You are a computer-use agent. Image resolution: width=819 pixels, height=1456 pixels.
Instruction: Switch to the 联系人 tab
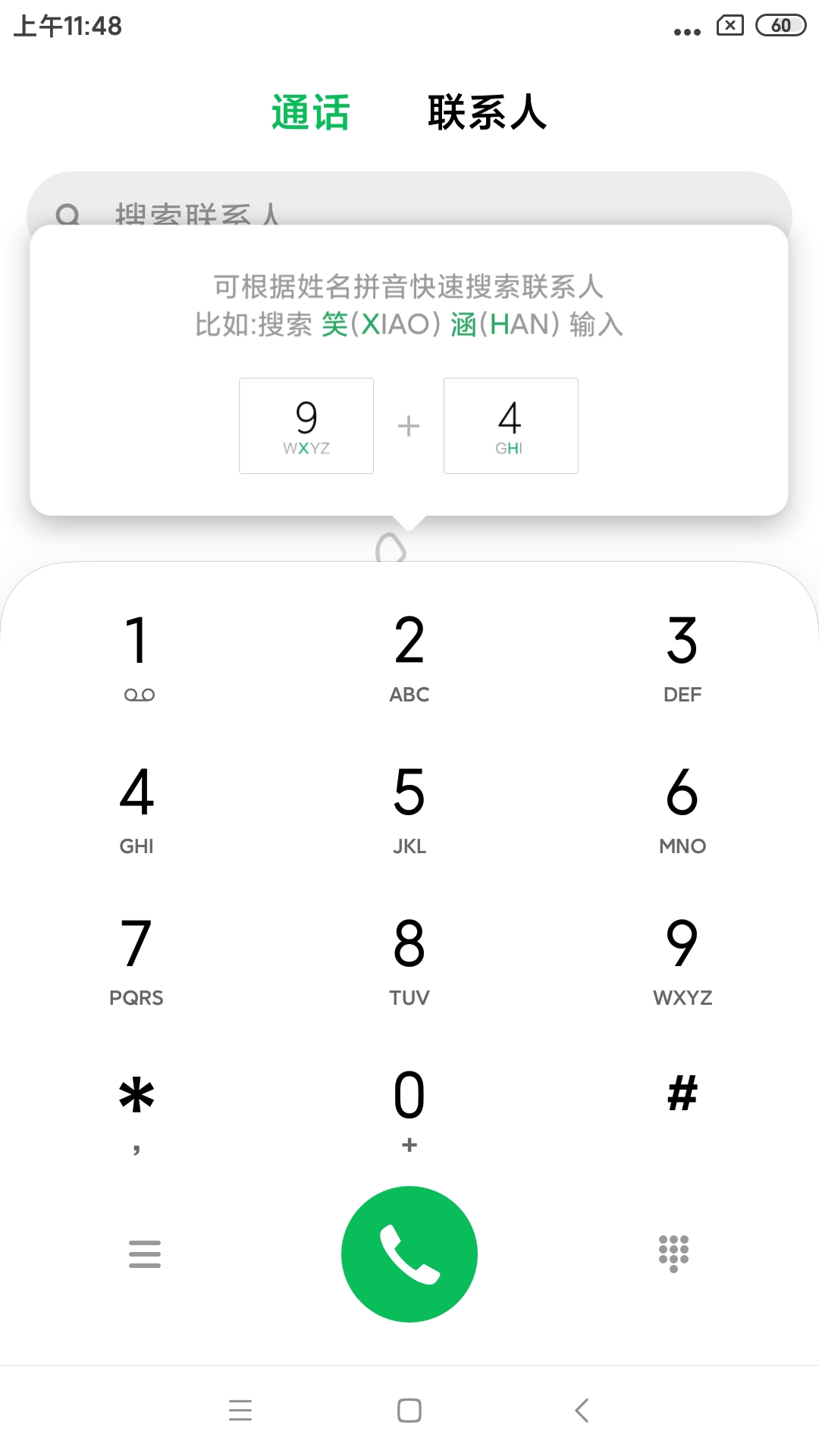click(487, 113)
